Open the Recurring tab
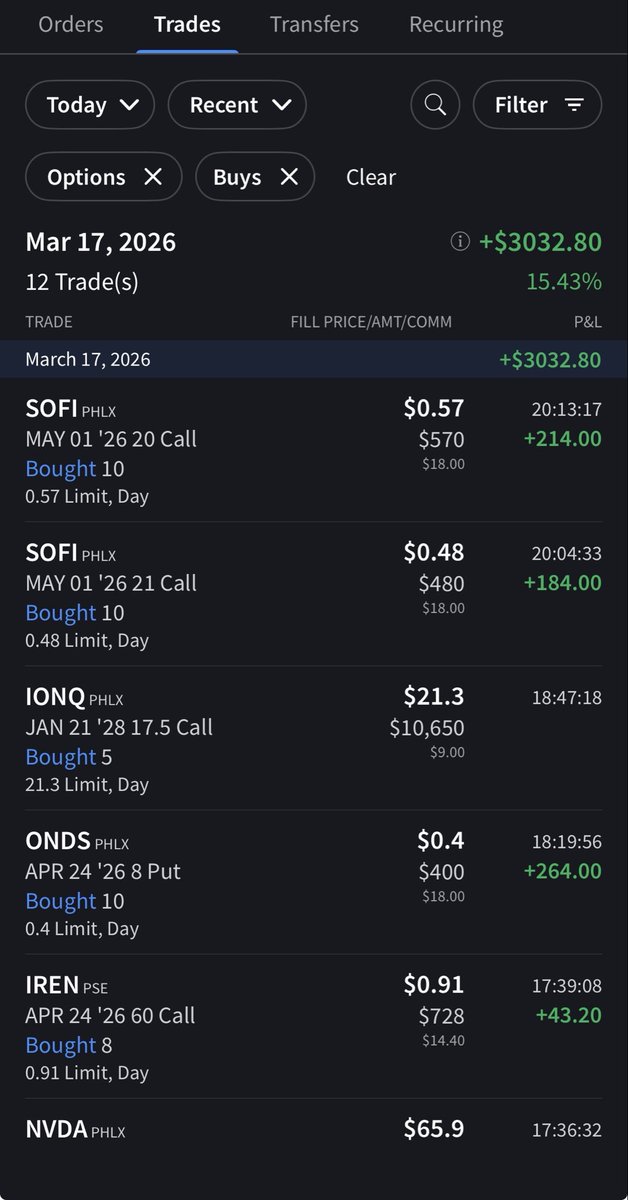This screenshot has width=628, height=1200. 456,24
